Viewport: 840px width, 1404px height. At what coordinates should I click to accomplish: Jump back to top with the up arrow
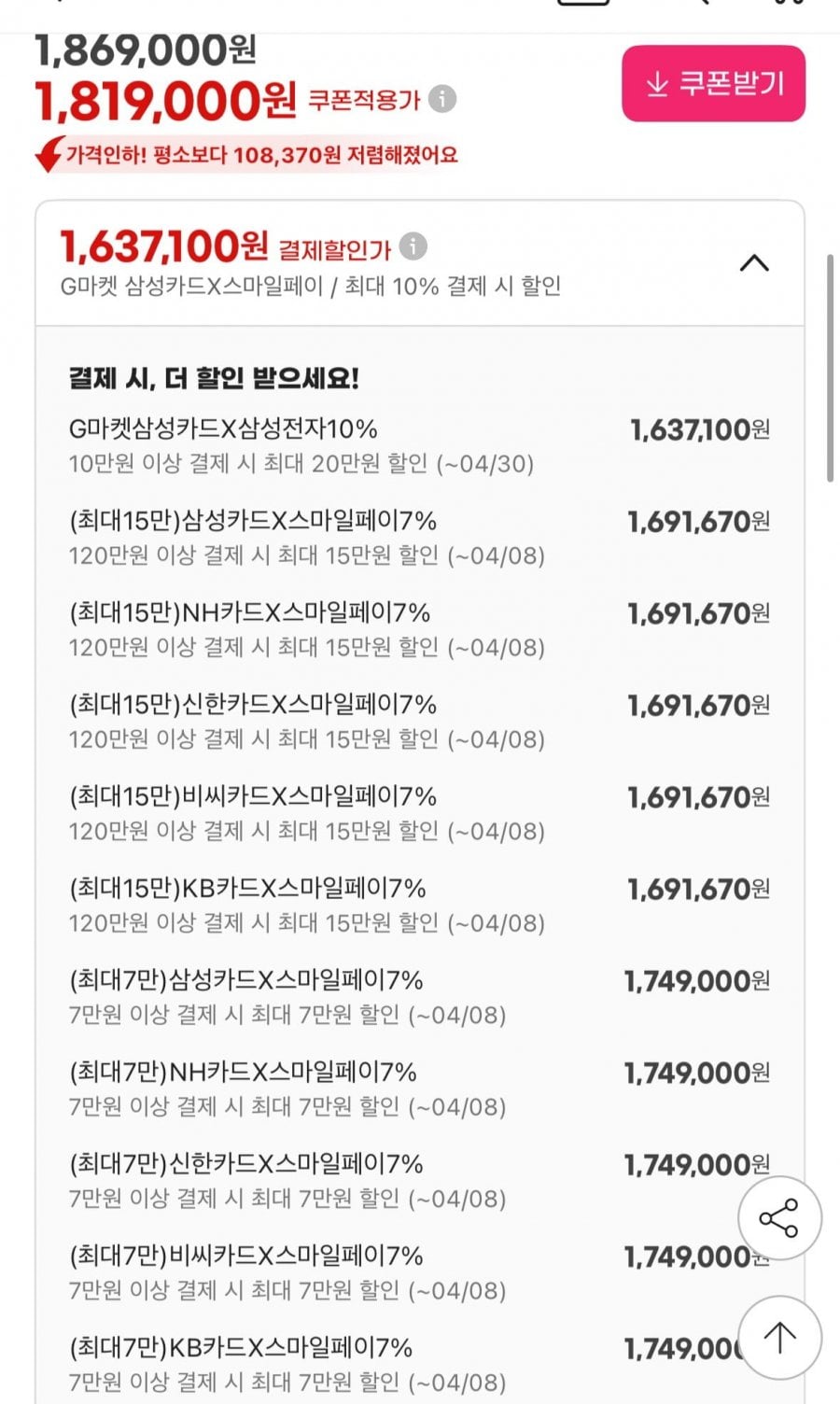coord(779,1338)
